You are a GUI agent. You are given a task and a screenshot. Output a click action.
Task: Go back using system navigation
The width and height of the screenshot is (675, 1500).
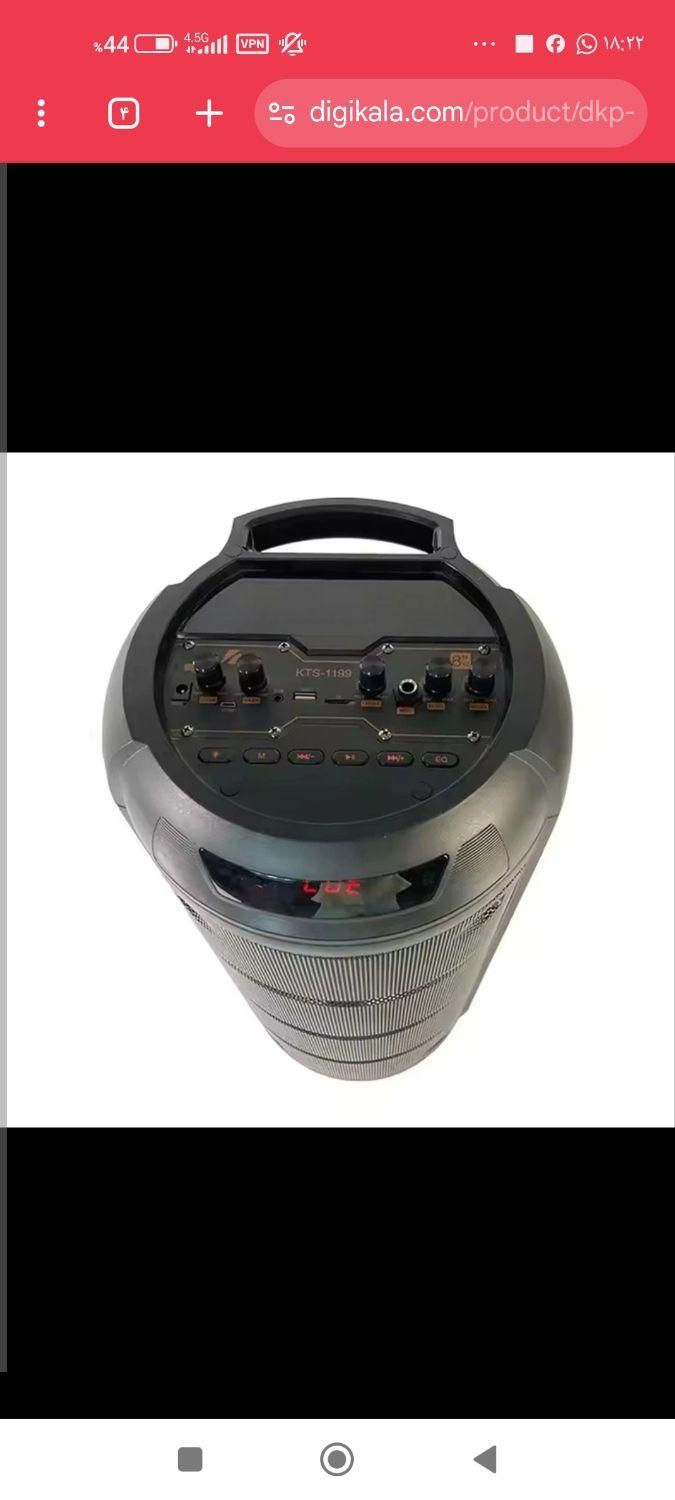(485, 1459)
